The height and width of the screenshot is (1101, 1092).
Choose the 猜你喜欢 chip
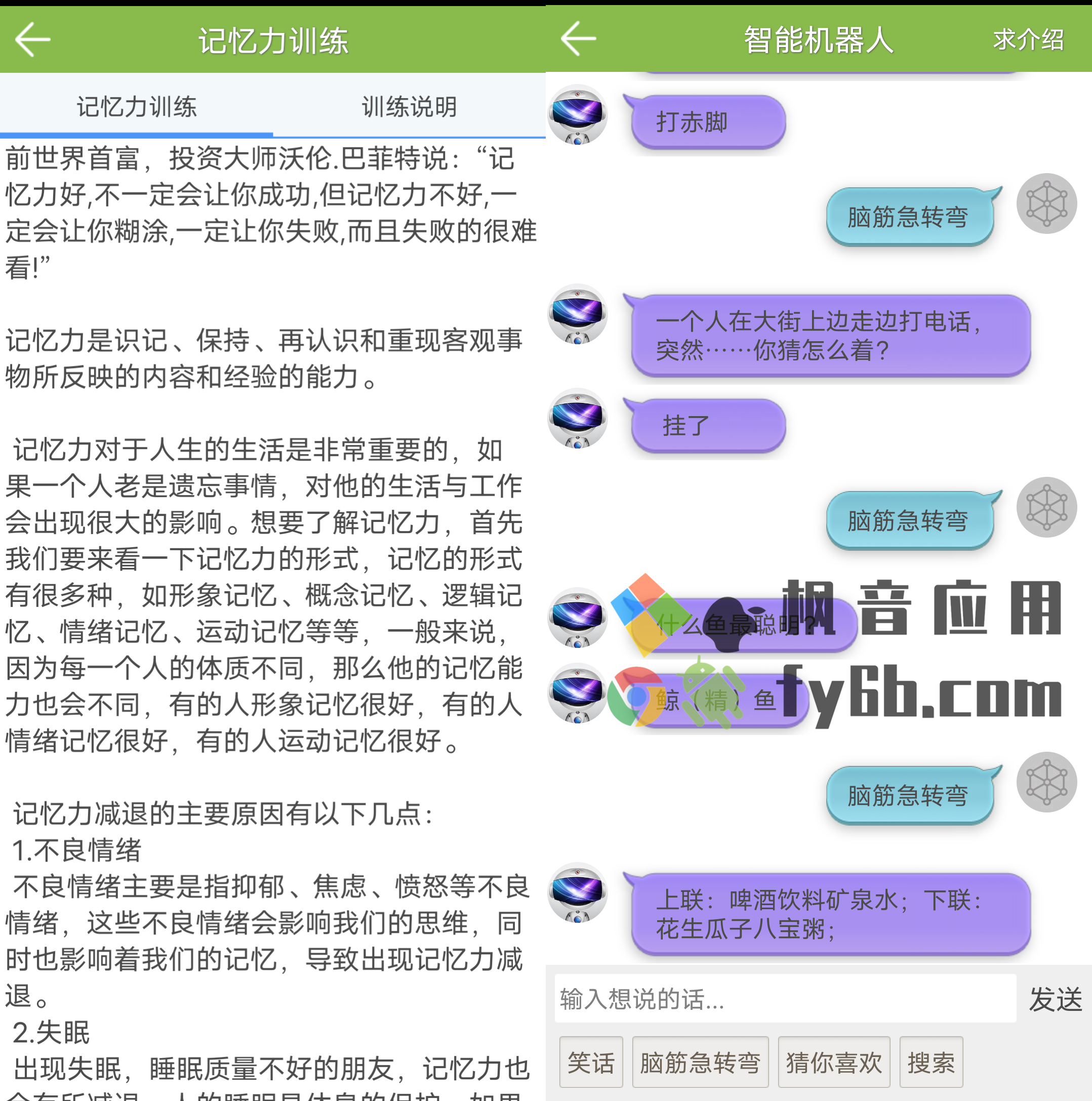[x=833, y=1062]
